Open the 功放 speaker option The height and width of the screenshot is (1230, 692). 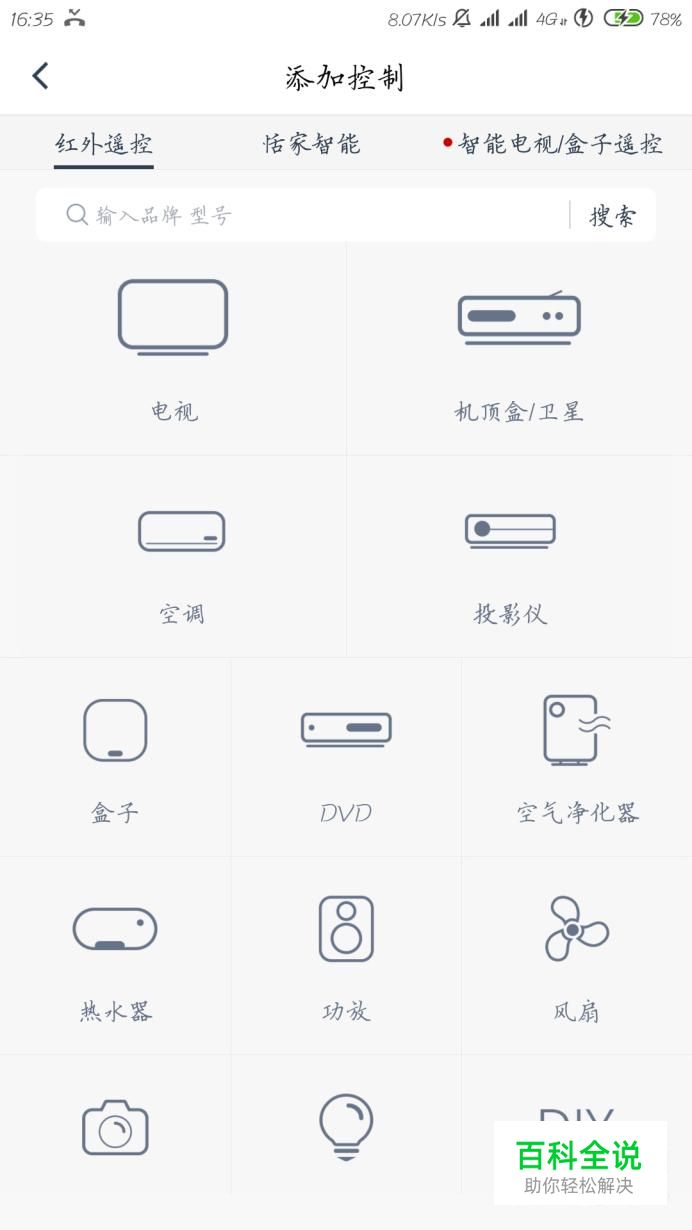pyautogui.click(x=346, y=956)
